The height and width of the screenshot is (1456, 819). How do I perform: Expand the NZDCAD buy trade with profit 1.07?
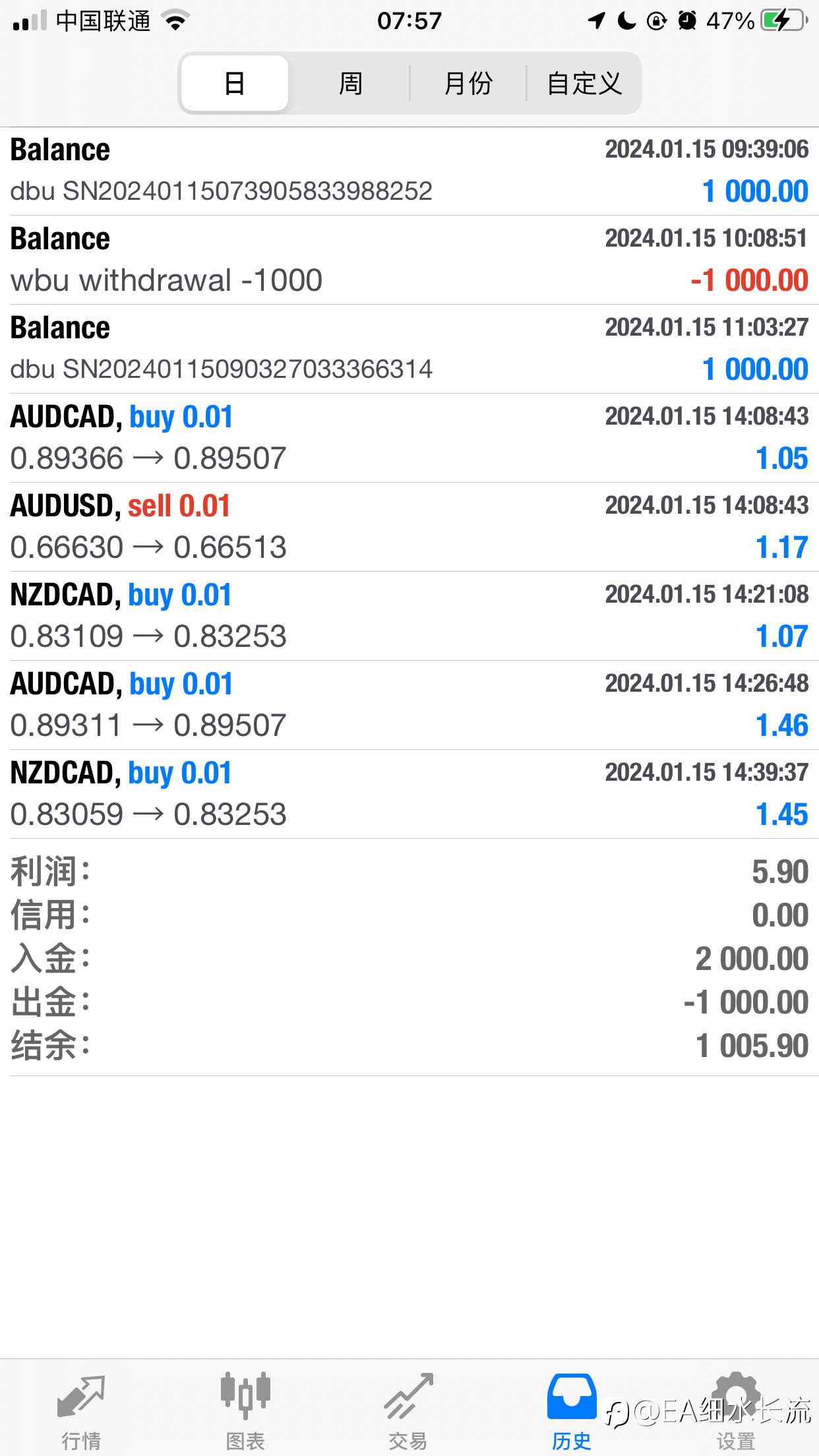[x=409, y=616]
